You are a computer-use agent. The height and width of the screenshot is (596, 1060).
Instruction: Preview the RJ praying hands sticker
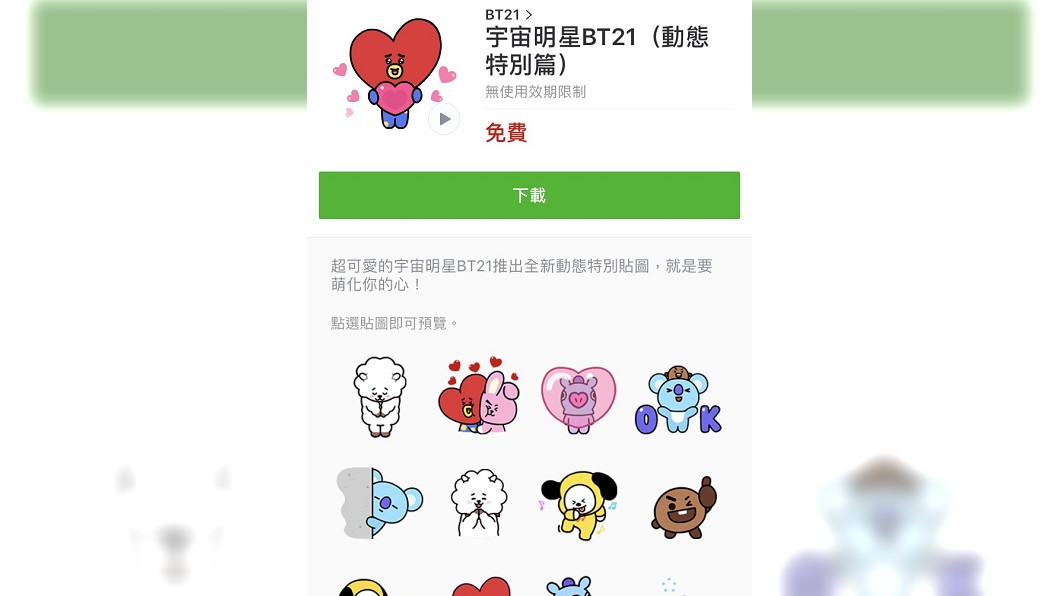(x=479, y=502)
